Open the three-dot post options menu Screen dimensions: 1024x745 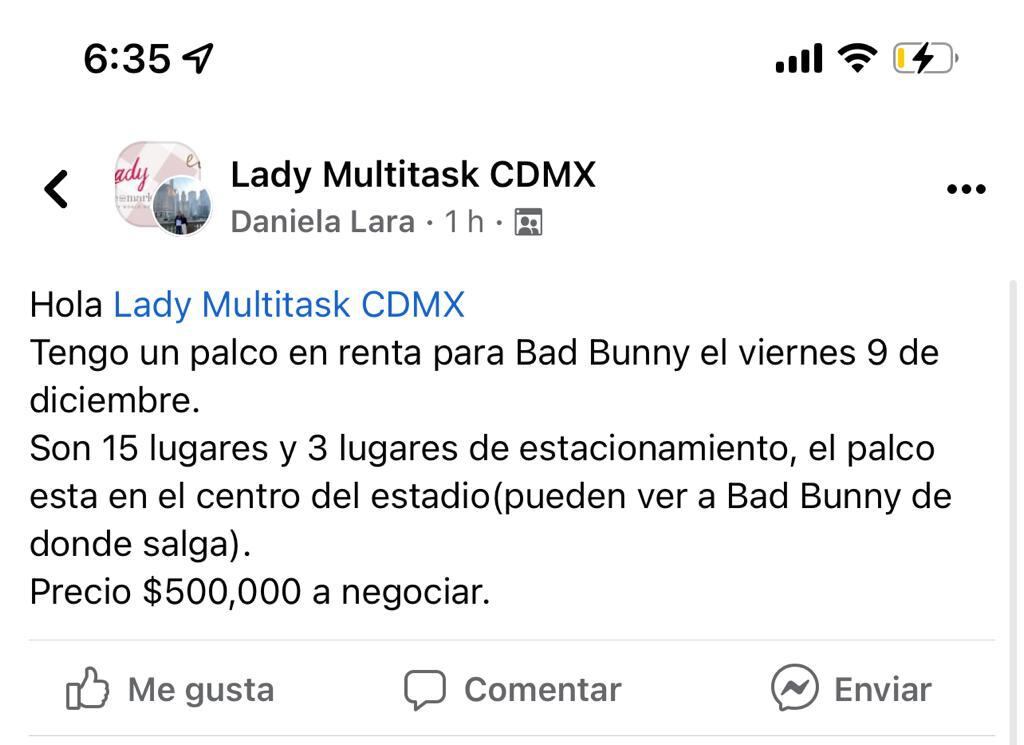click(965, 189)
